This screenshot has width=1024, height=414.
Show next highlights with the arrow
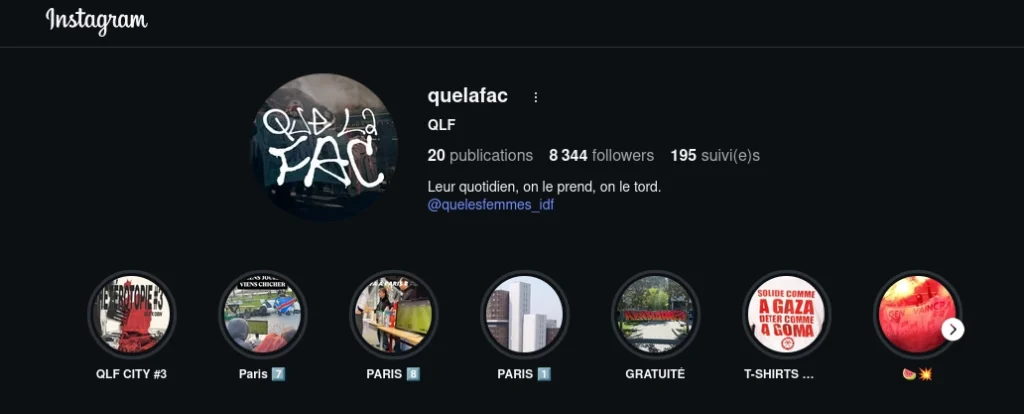click(953, 329)
